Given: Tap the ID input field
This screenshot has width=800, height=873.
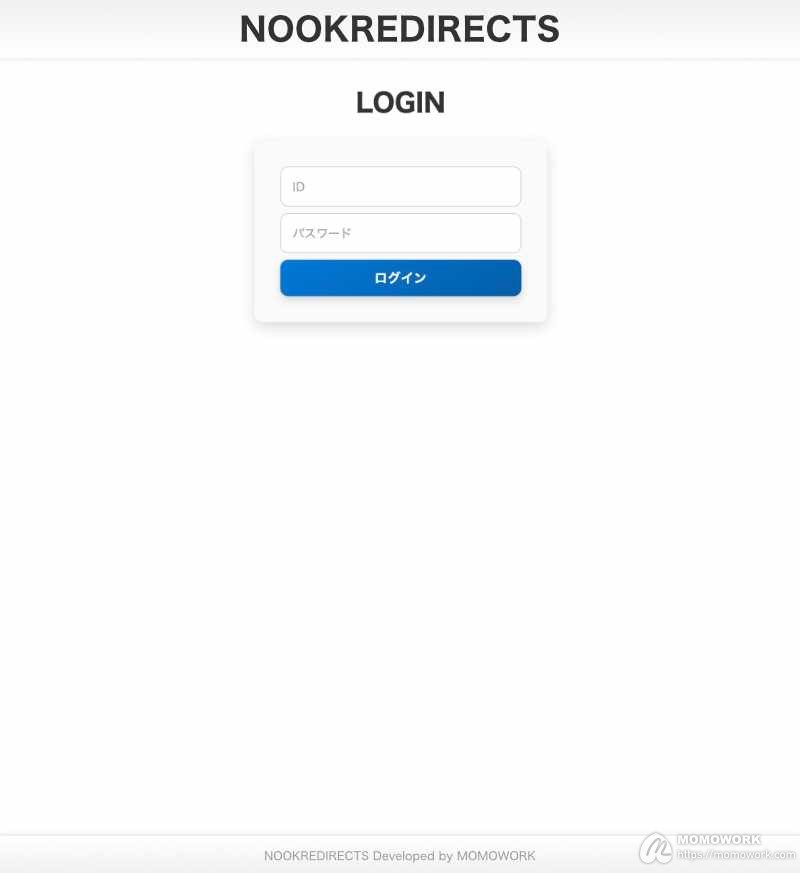Looking at the screenshot, I should (400, 187).
